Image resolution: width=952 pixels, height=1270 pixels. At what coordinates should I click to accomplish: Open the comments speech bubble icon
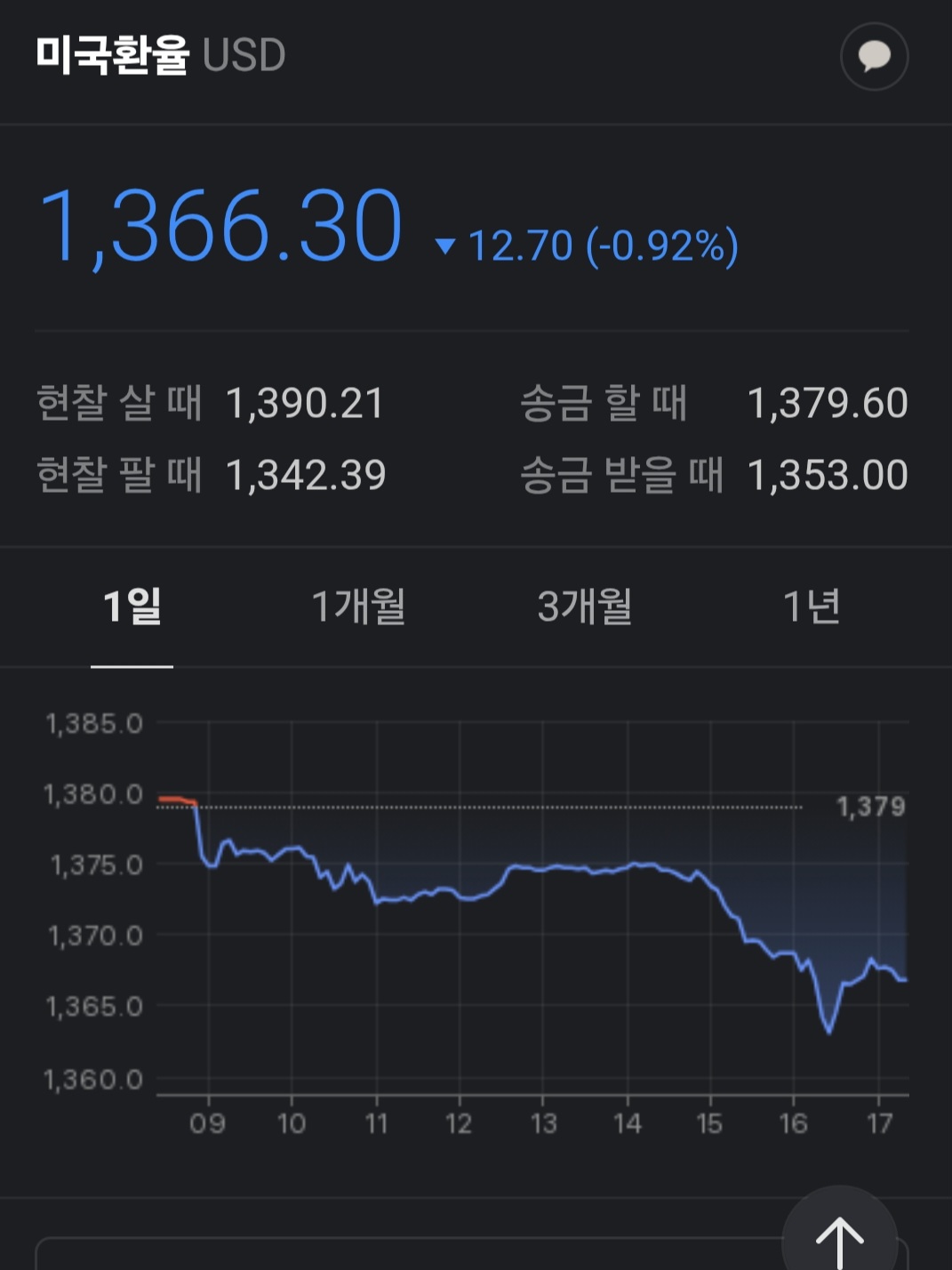click(x=874, y=57)
